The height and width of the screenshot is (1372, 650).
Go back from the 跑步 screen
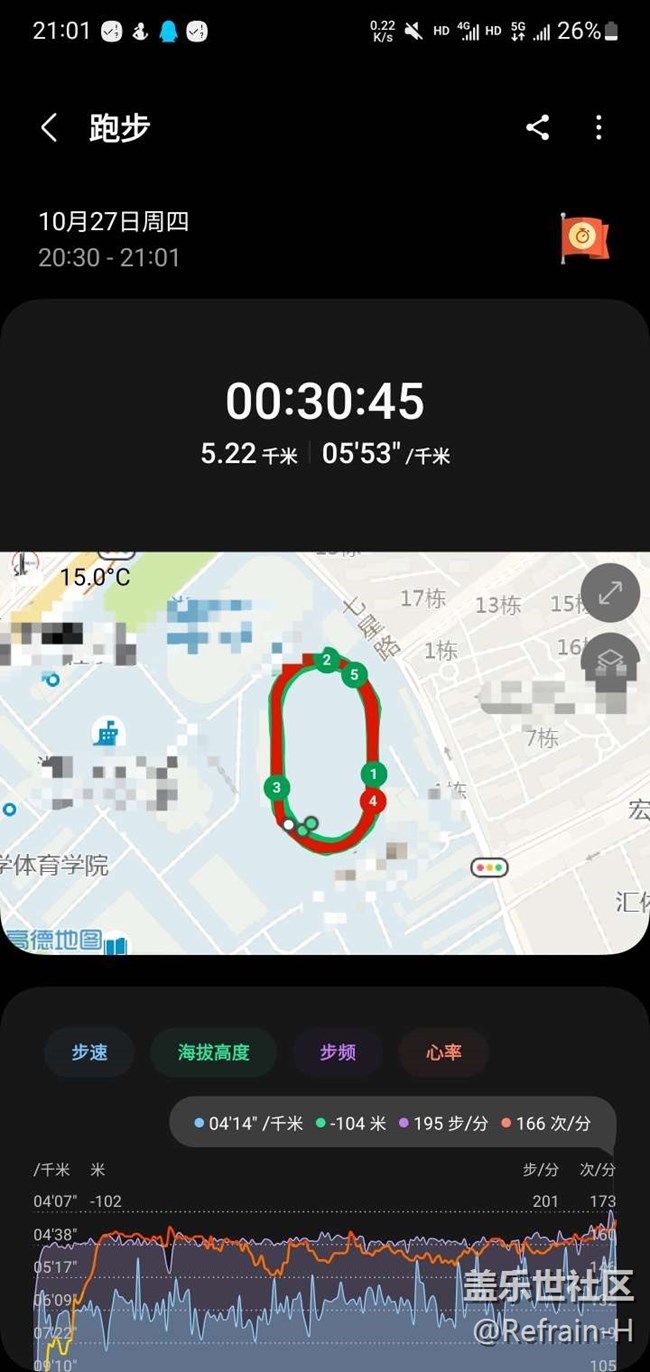48,128
